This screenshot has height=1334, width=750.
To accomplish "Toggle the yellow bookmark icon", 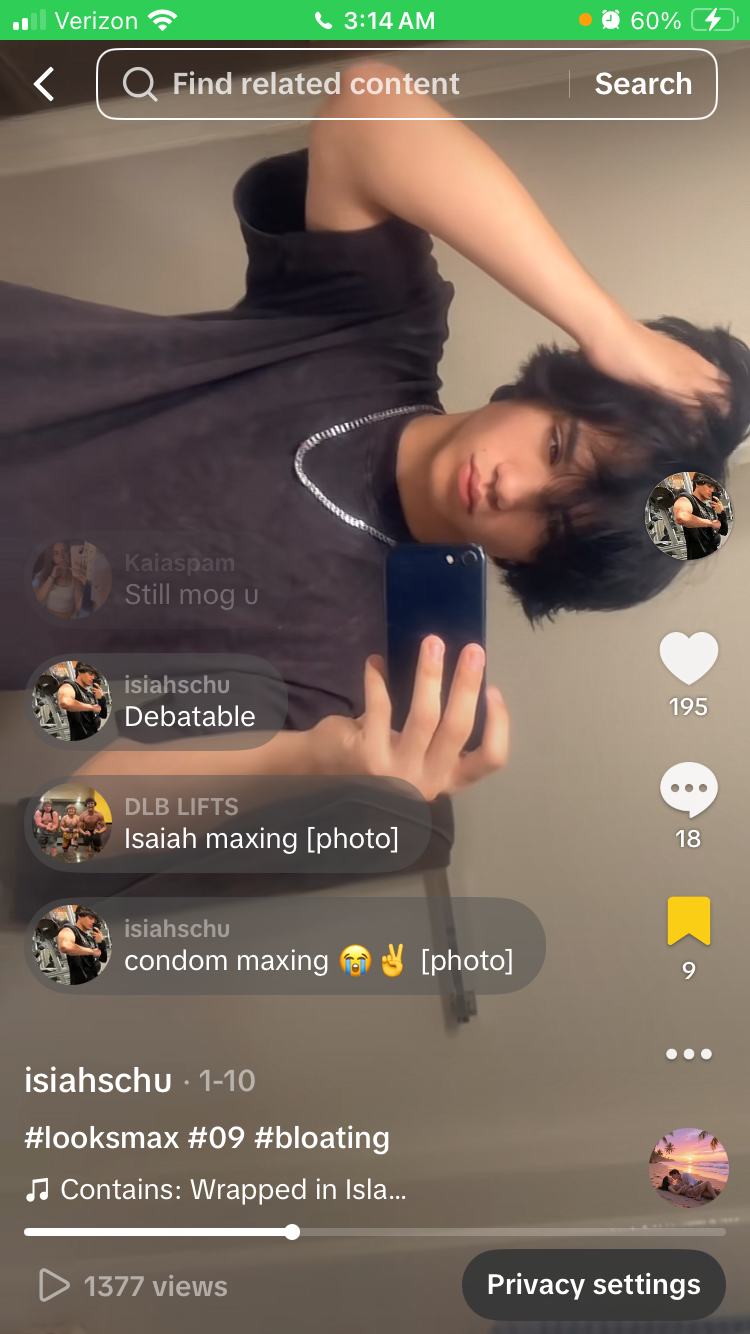I will click(689, 922).
